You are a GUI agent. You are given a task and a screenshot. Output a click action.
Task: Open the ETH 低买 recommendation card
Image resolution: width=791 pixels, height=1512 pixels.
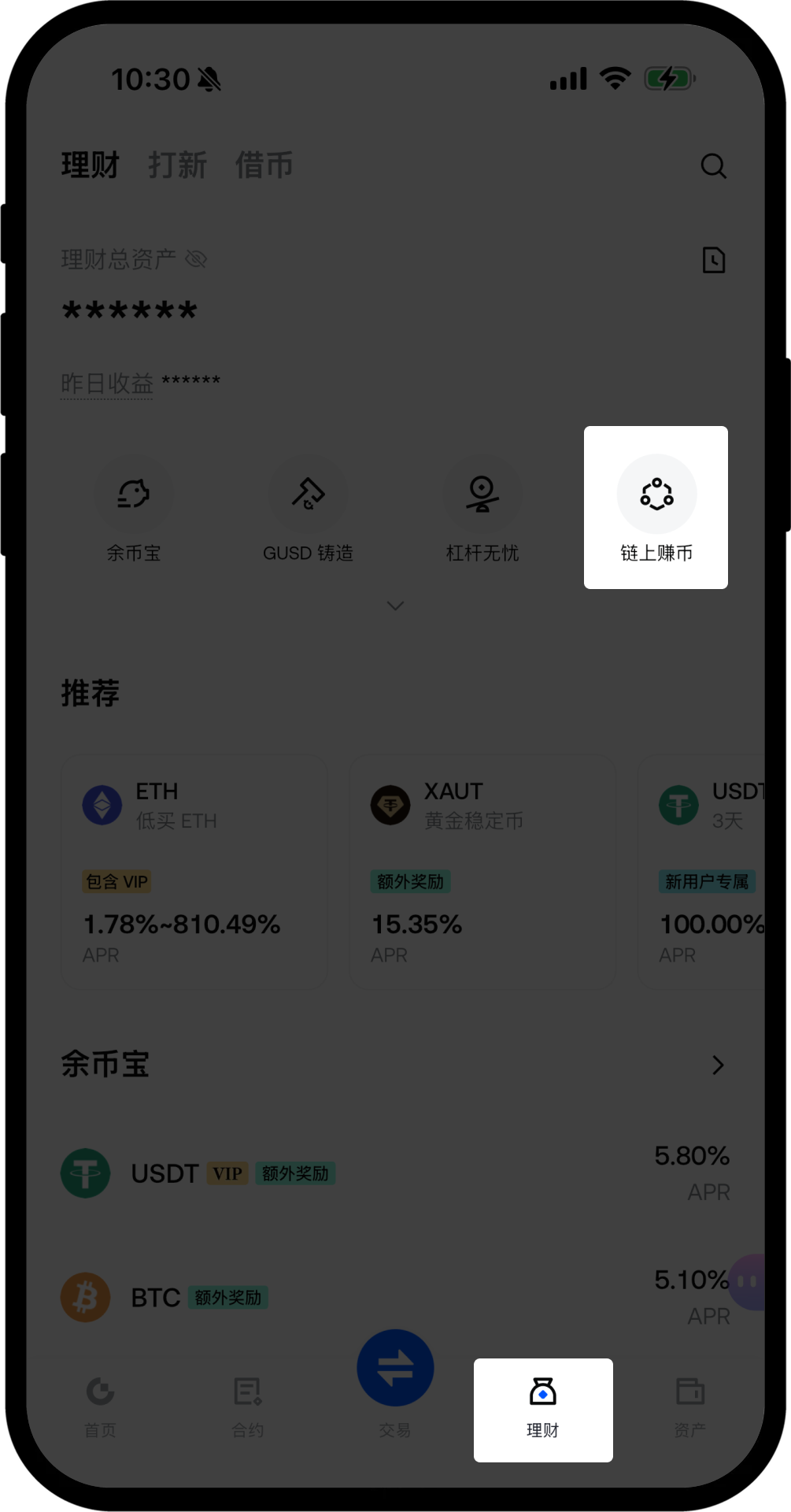pos(194,871)
